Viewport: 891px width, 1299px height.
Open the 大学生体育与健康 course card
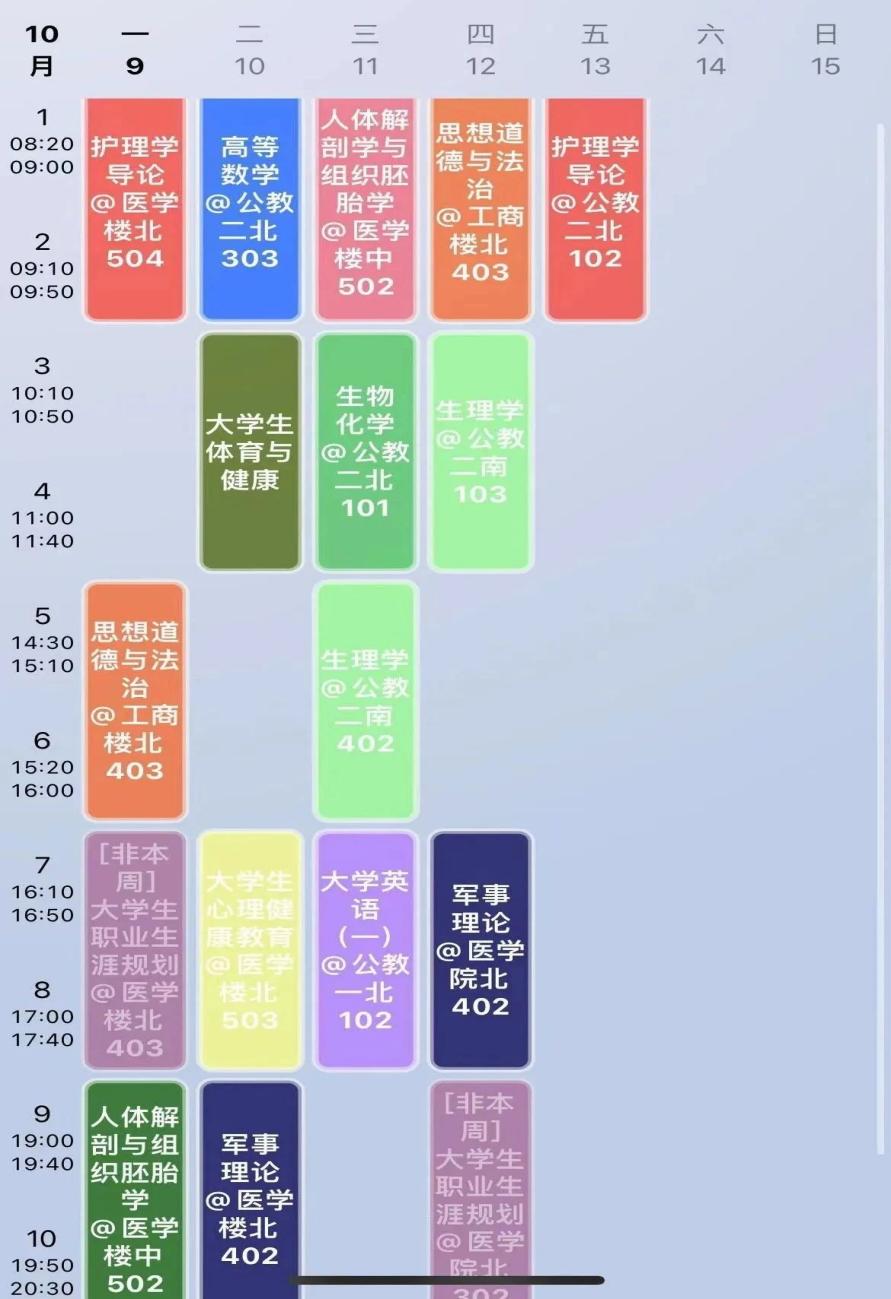(x=250, y=452)
